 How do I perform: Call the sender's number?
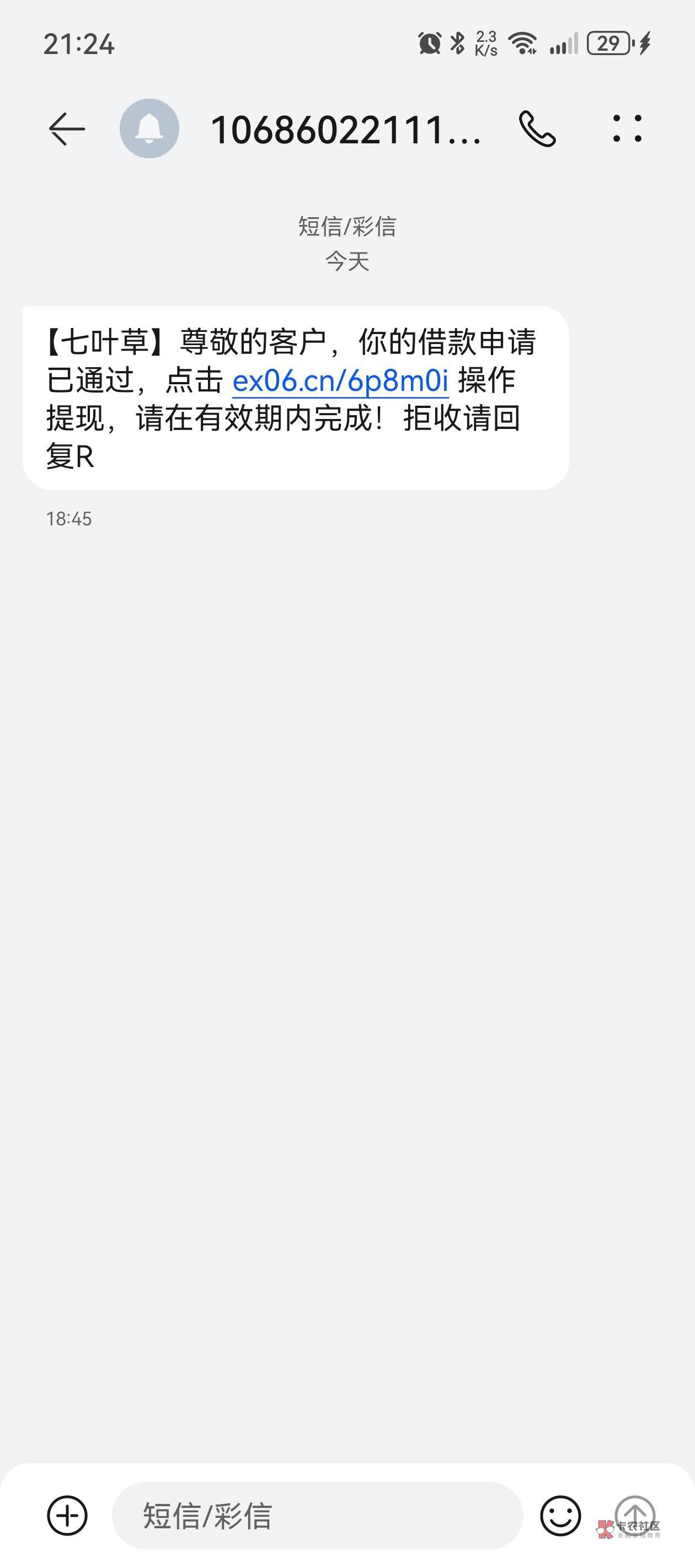pos(537,129)
